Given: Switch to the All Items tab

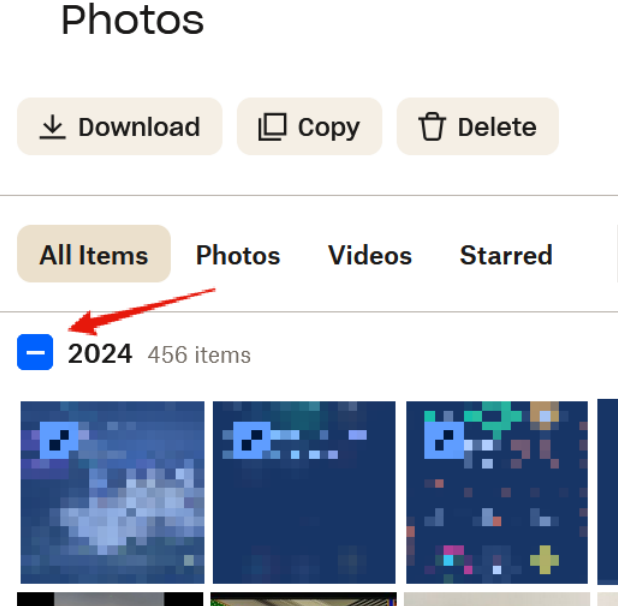Looking at the screenshot, I should 94,255.
